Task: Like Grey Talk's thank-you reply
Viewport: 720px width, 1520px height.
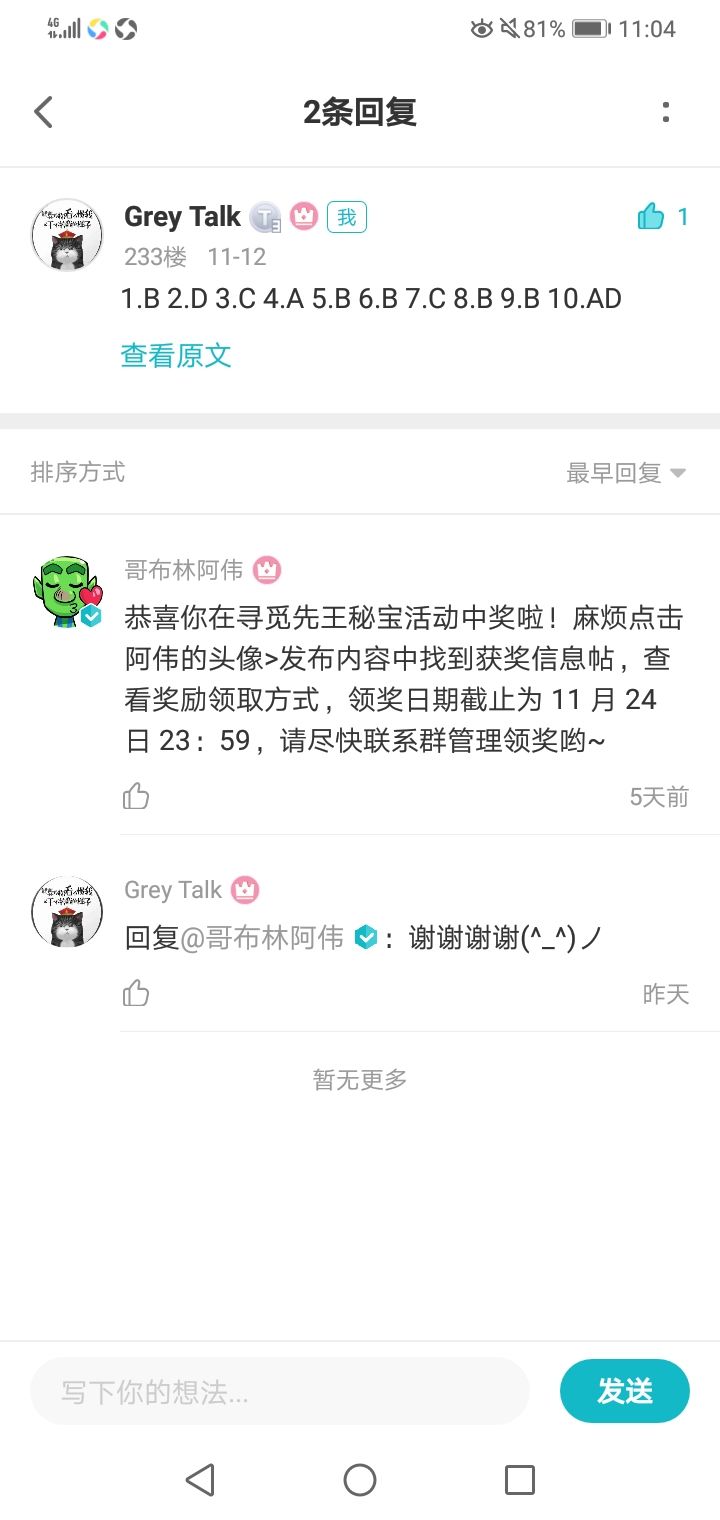Action: [136, 993]
